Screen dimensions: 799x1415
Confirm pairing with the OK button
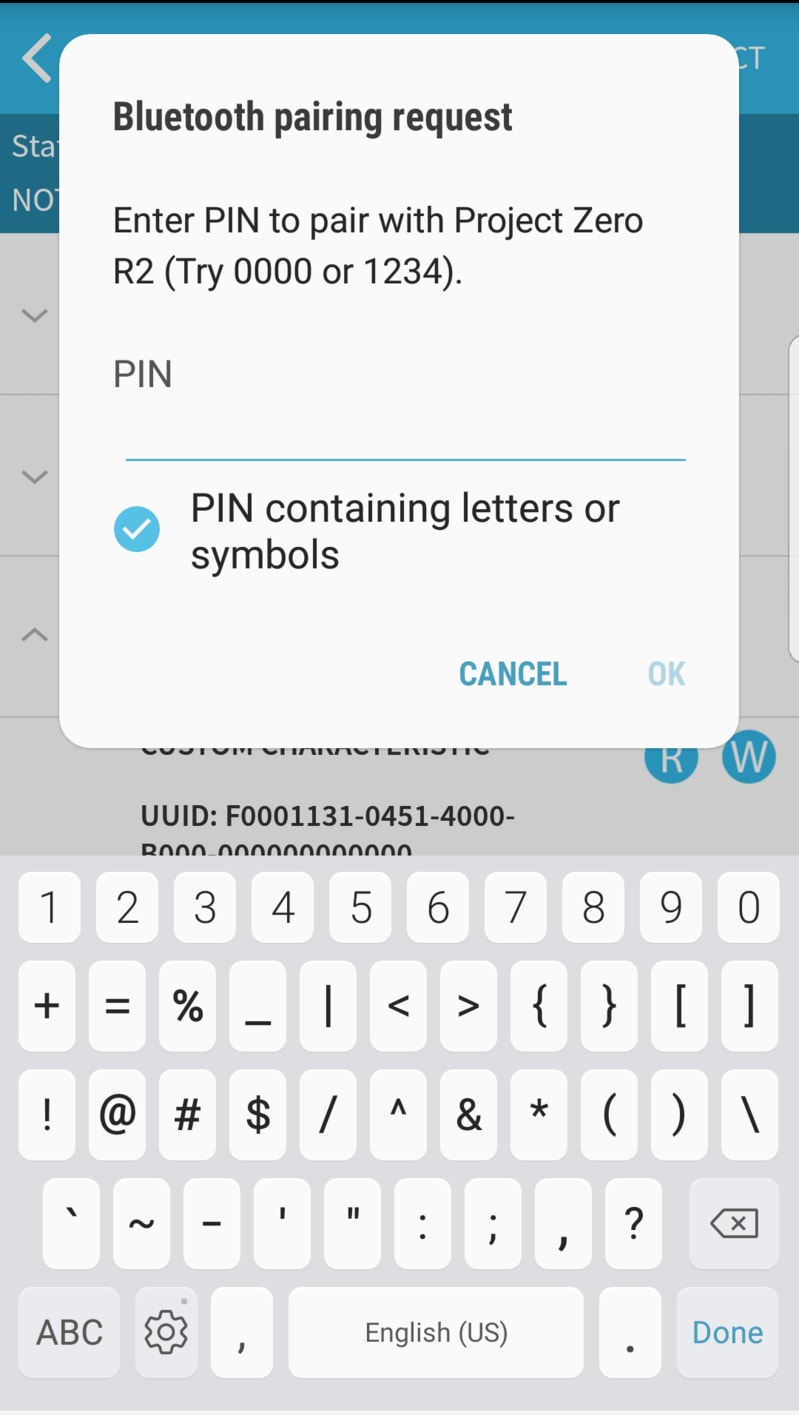click(666, 674)
